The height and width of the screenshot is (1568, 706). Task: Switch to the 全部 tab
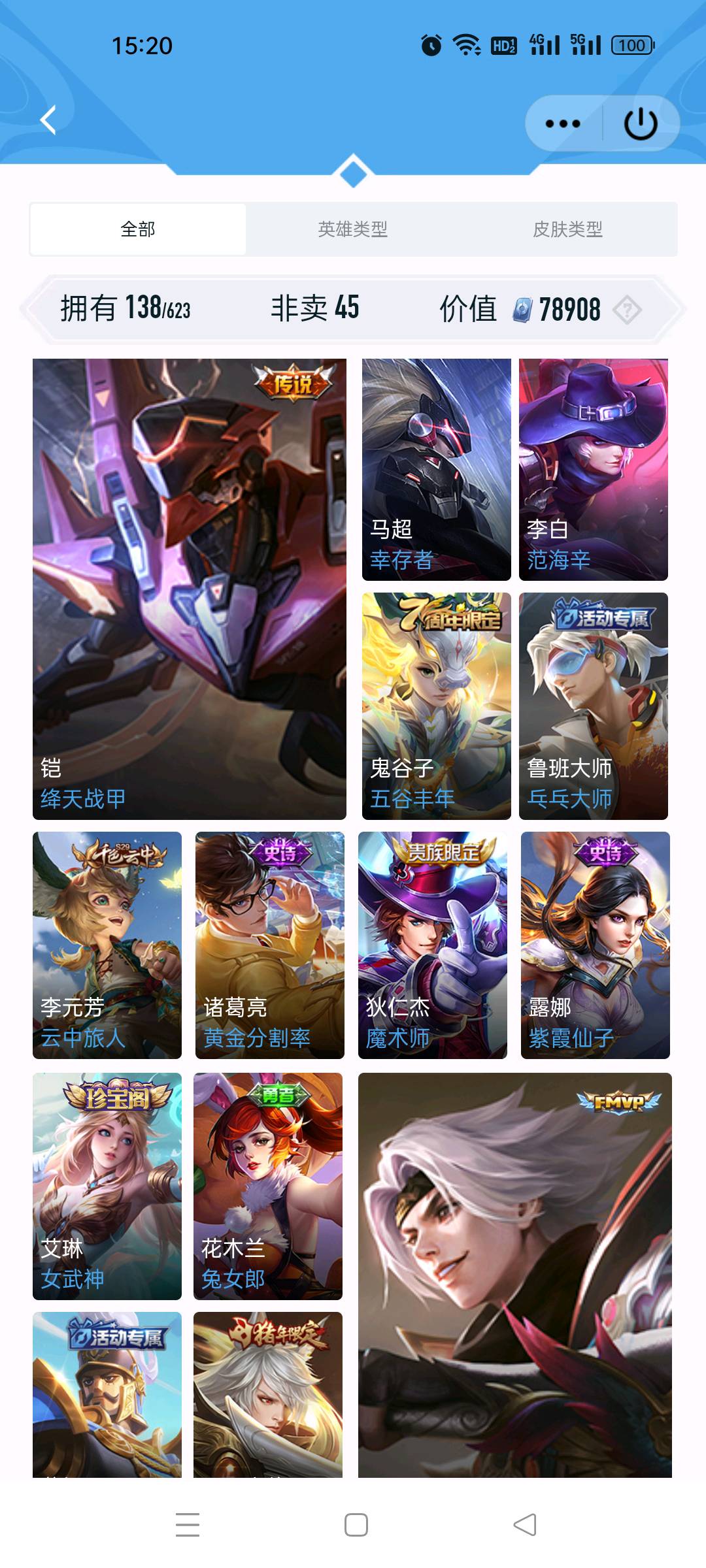click(x=138, y=229)
